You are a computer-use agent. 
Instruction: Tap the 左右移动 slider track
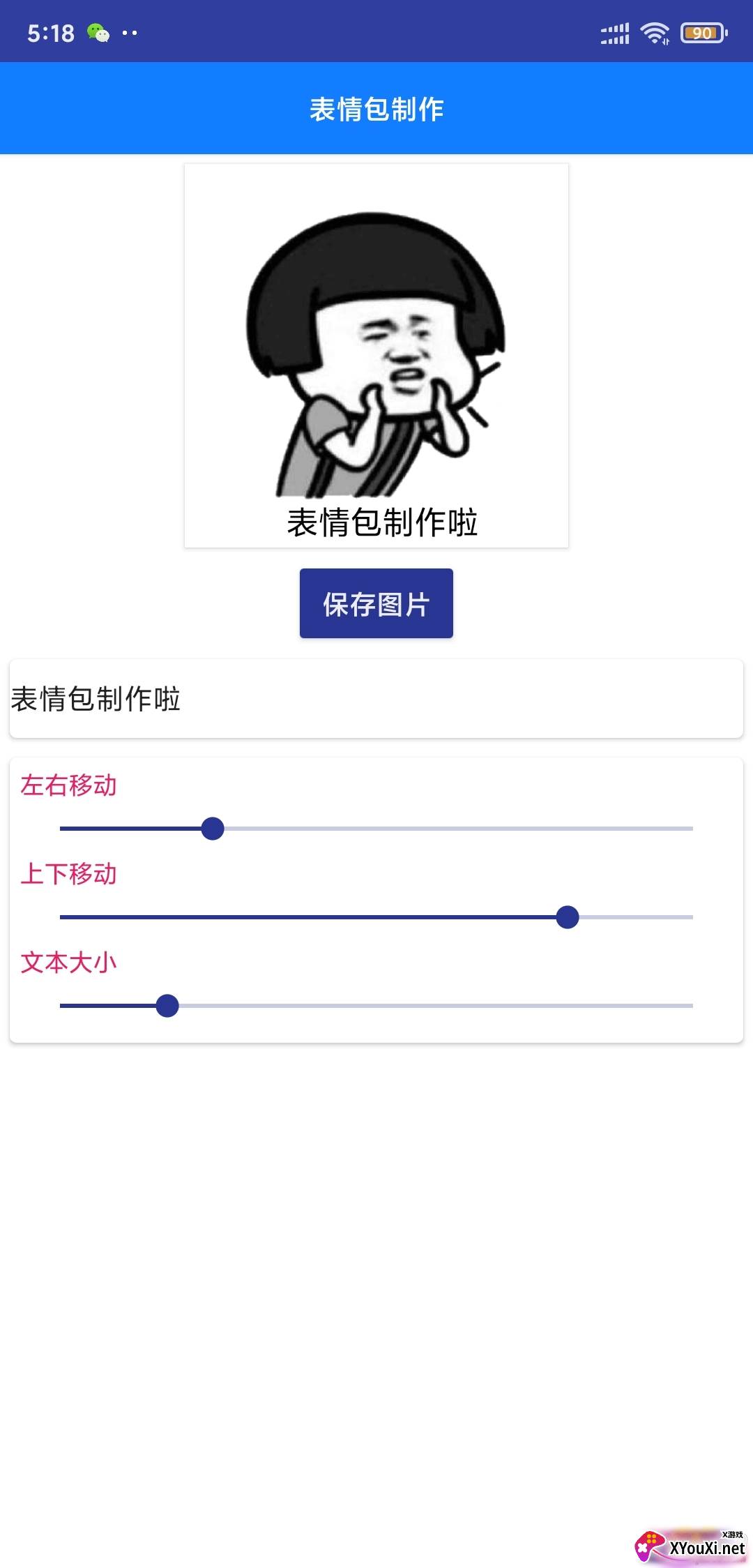[376, 829]
